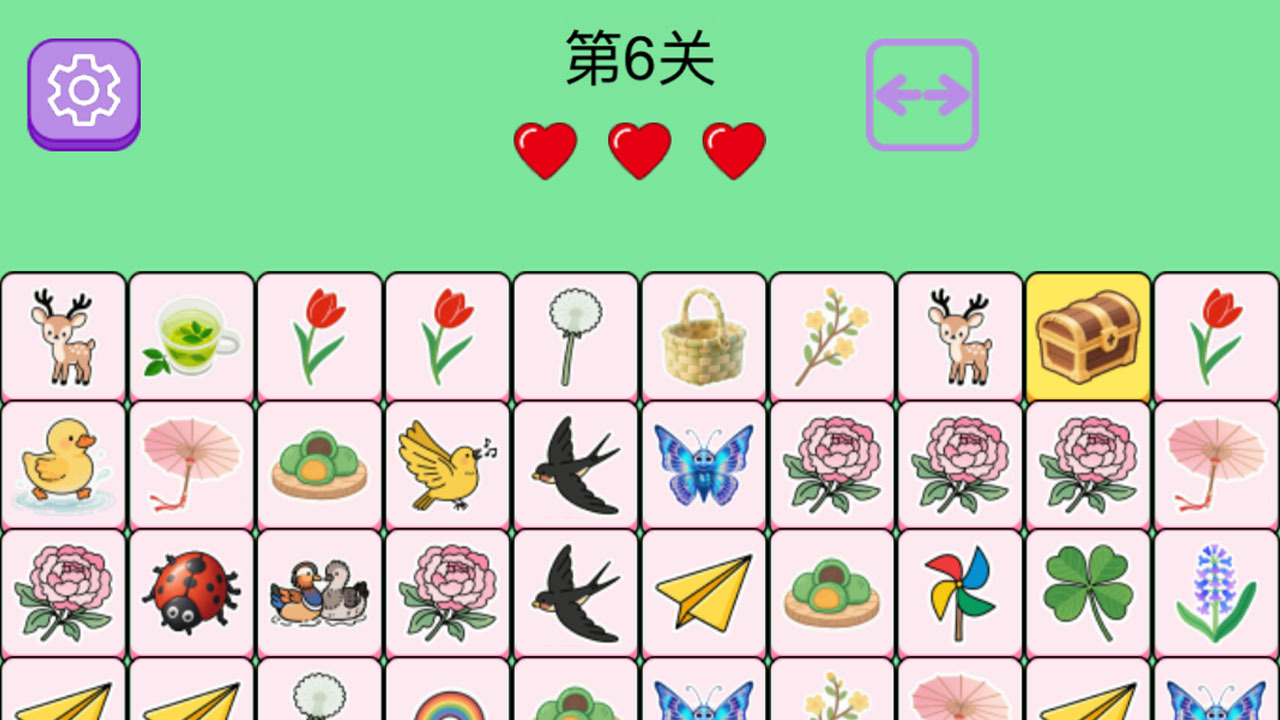The width and height of the screenshot is (1280, 720).
Task: Choose the pink umbrella tile under the tea cup
Action: coord(192,465)
